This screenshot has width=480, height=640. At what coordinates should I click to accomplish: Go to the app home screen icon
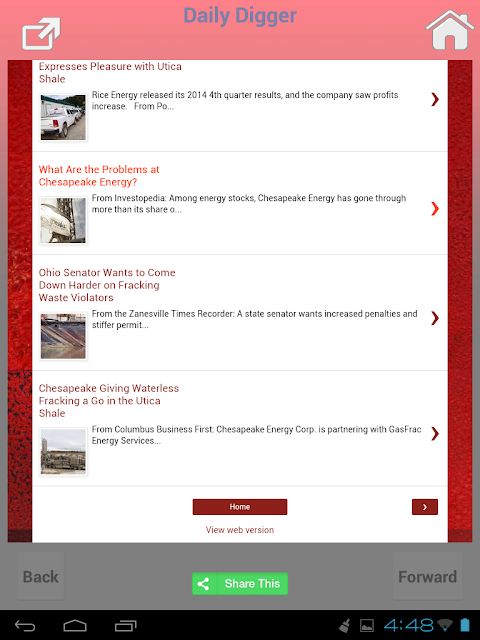pos(450,30)
